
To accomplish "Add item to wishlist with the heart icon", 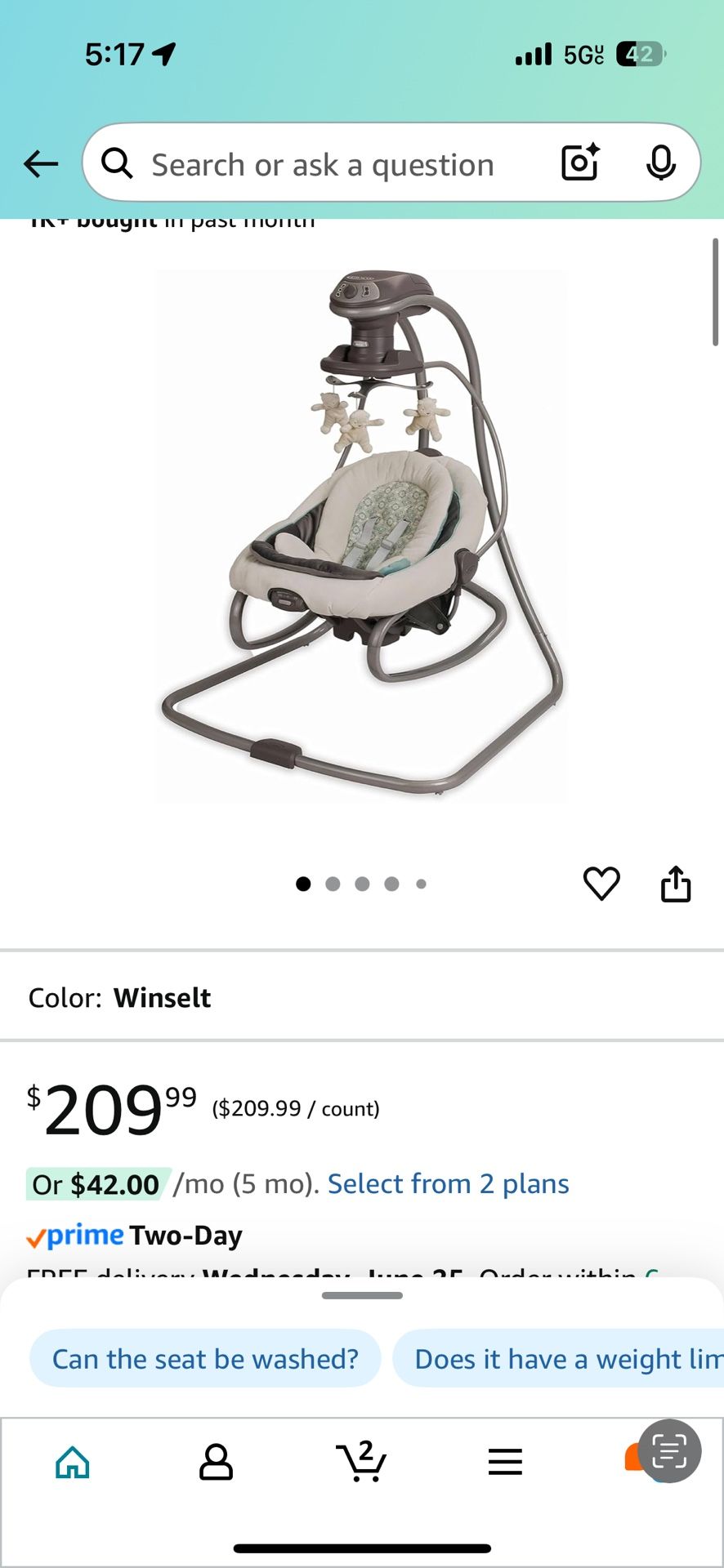I will point(603,884).
